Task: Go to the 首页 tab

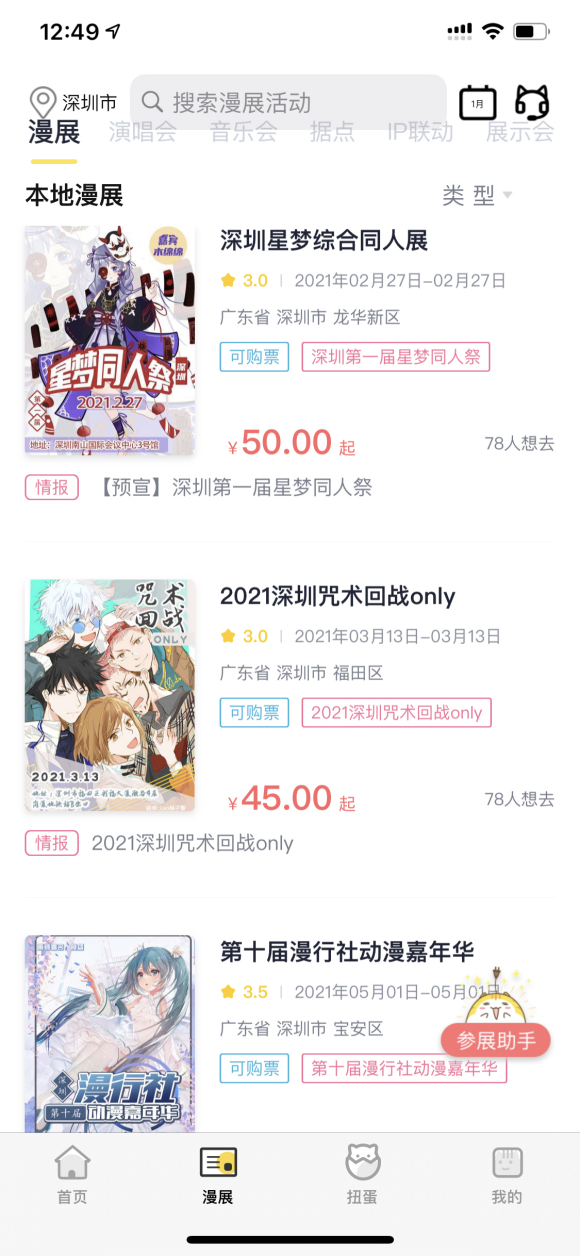Action: 72,1175
